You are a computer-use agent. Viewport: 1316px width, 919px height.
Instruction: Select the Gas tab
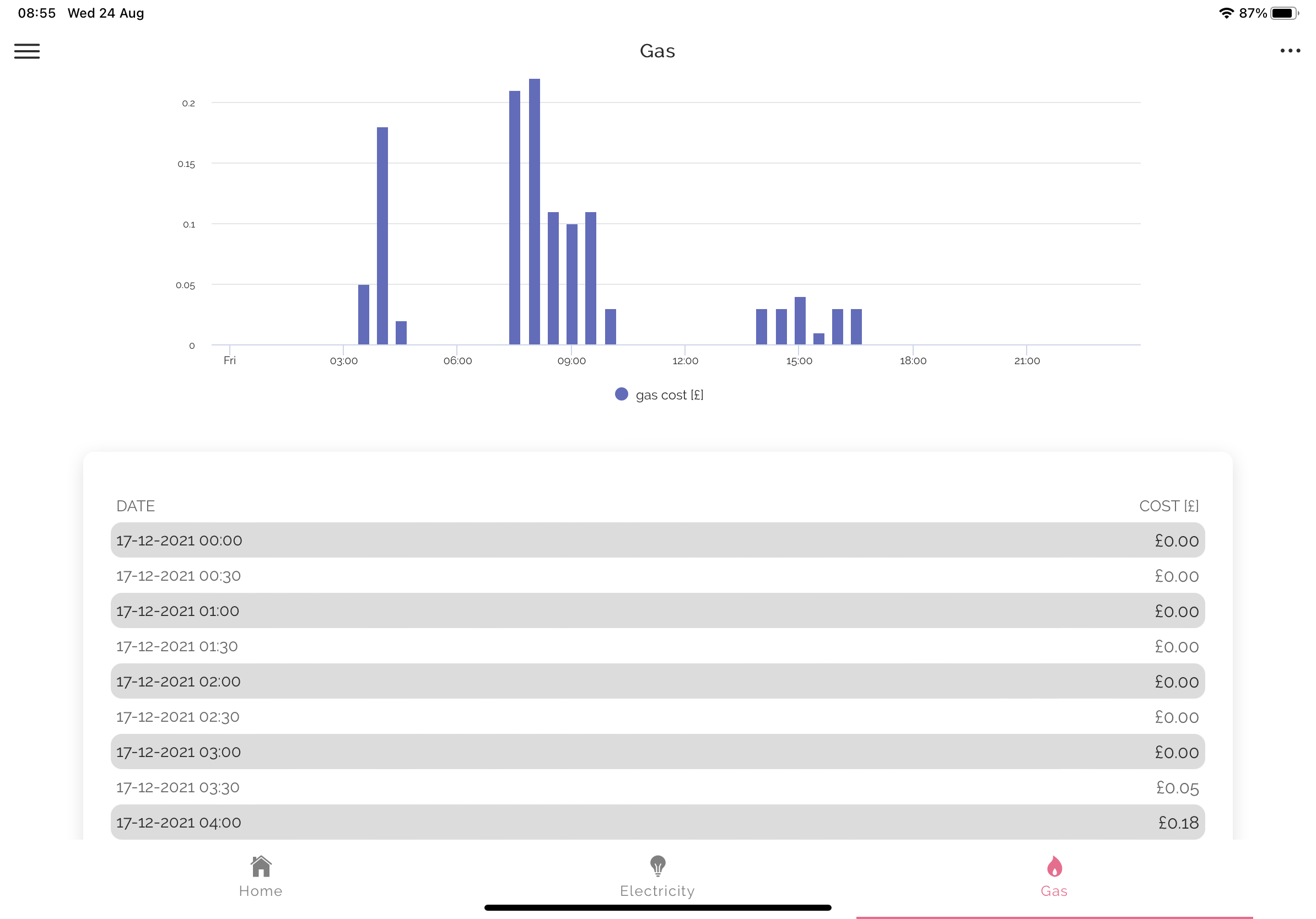1054,877
